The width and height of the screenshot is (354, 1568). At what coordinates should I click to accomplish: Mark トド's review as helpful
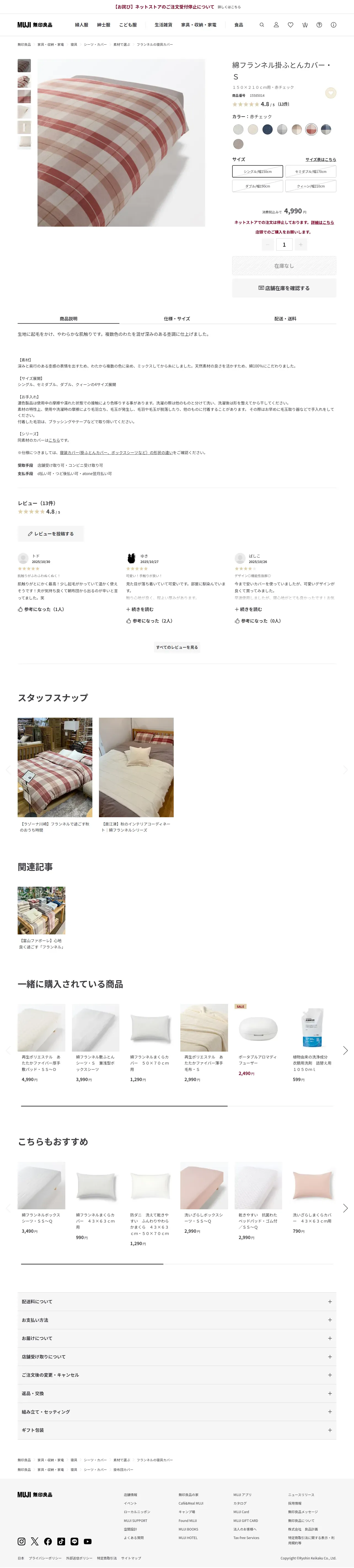tap(41, 609)
